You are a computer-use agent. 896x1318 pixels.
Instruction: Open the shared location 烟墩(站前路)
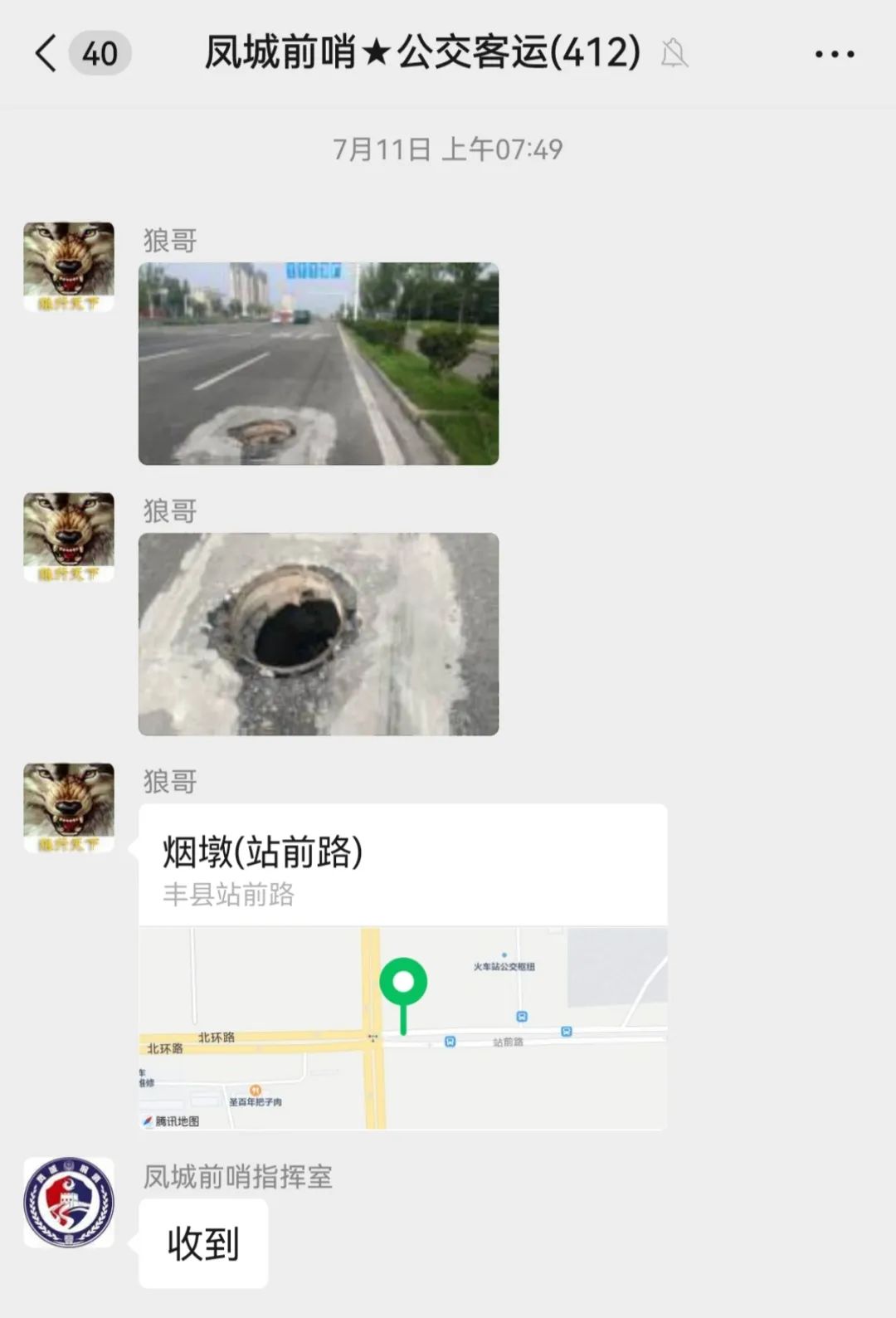click(x=402, y=965)
